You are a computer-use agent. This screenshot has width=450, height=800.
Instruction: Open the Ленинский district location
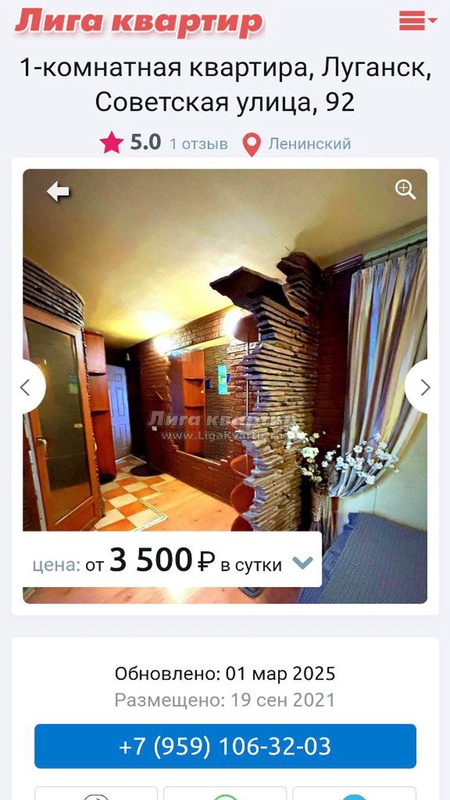[296, 144]
